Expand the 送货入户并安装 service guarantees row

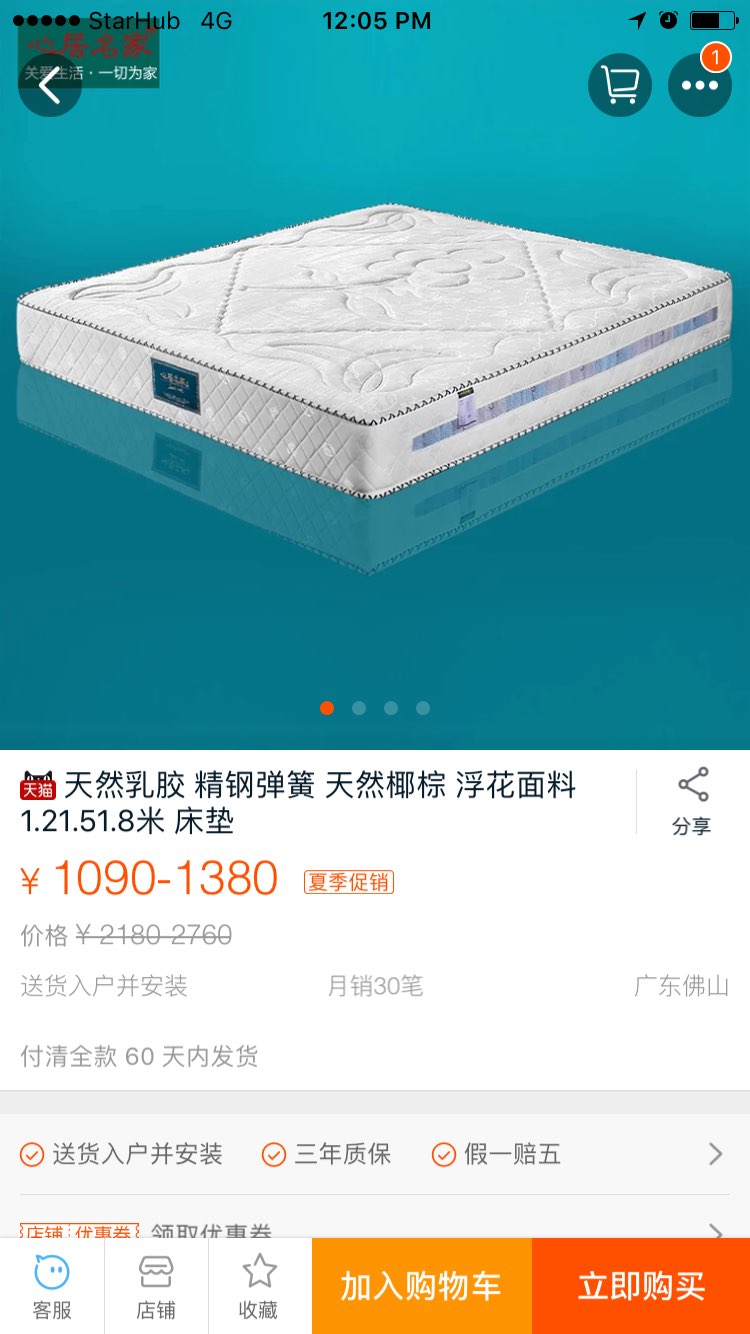(375, 1155)
